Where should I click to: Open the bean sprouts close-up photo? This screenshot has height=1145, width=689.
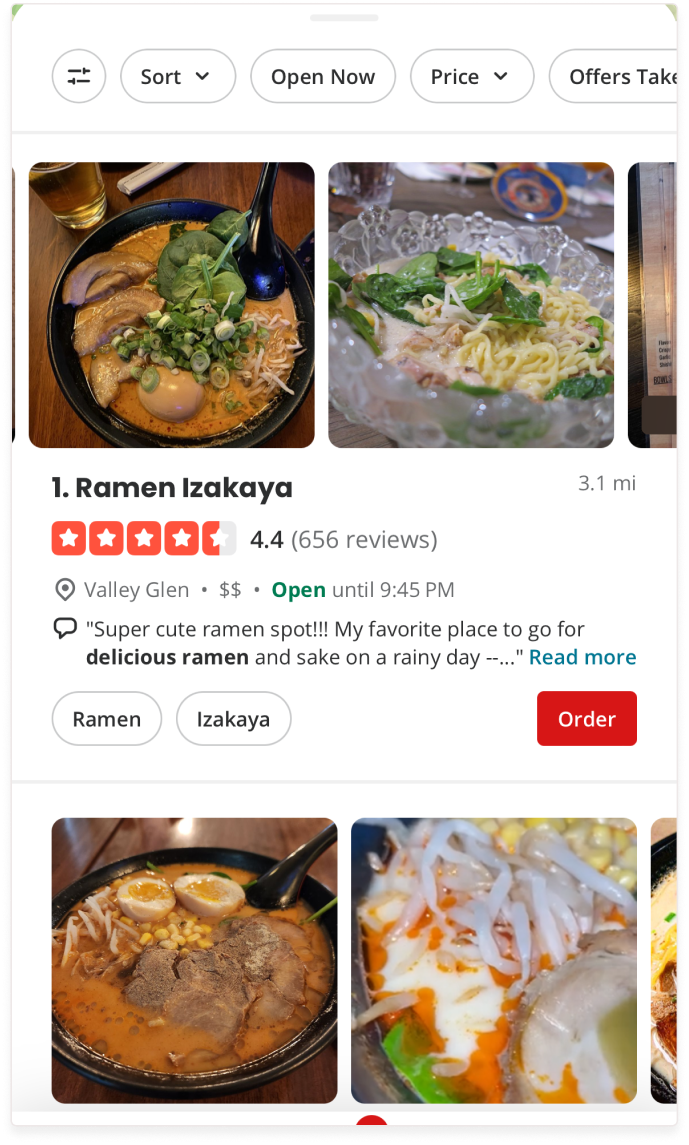pos(493,960)
